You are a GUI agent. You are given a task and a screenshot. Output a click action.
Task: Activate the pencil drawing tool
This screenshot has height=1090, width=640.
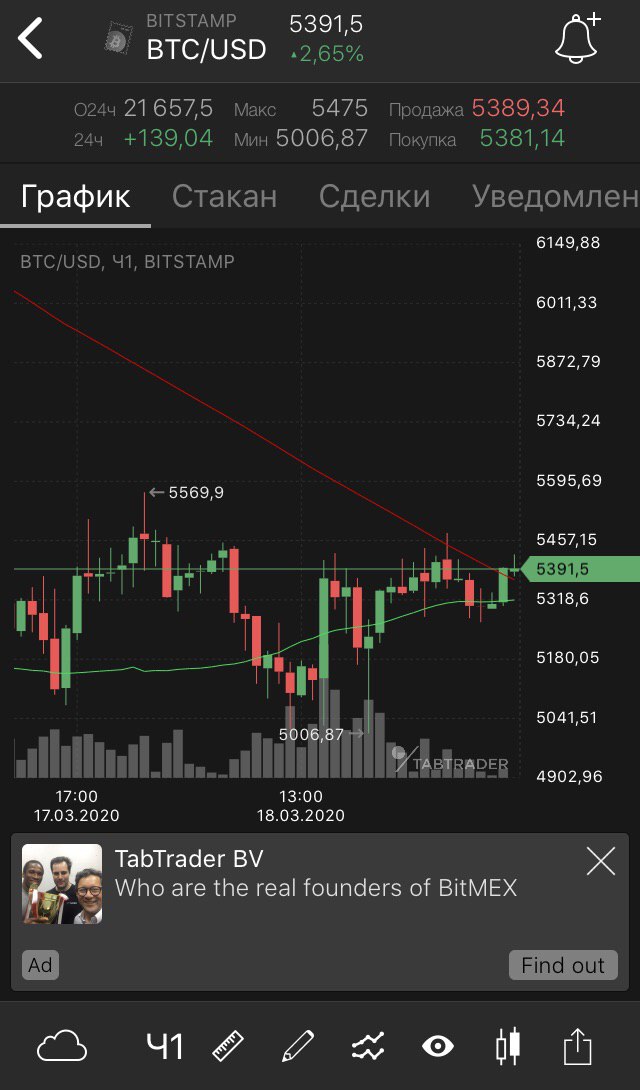point(298,1046)
